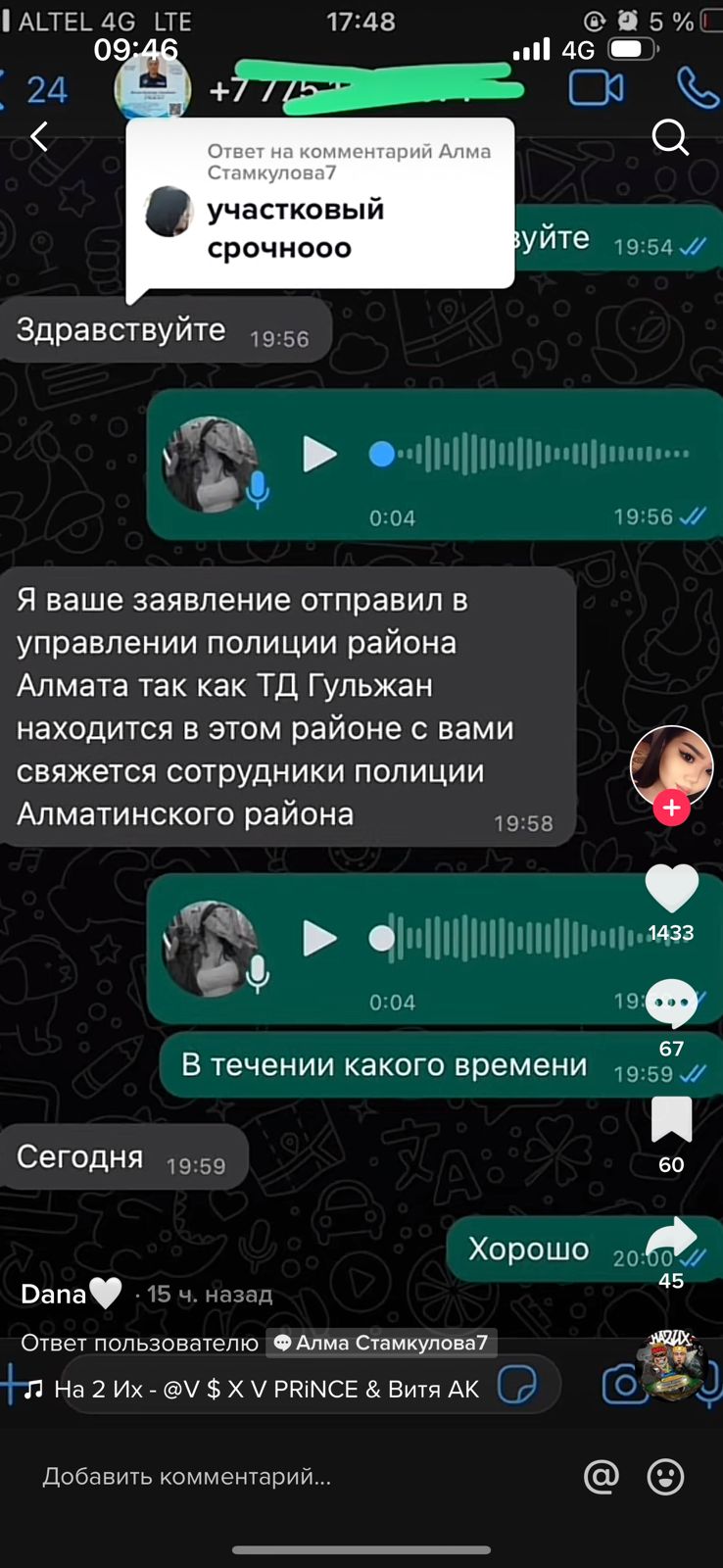
Task: Share this video using the arrow icon
Action: 671,1239
